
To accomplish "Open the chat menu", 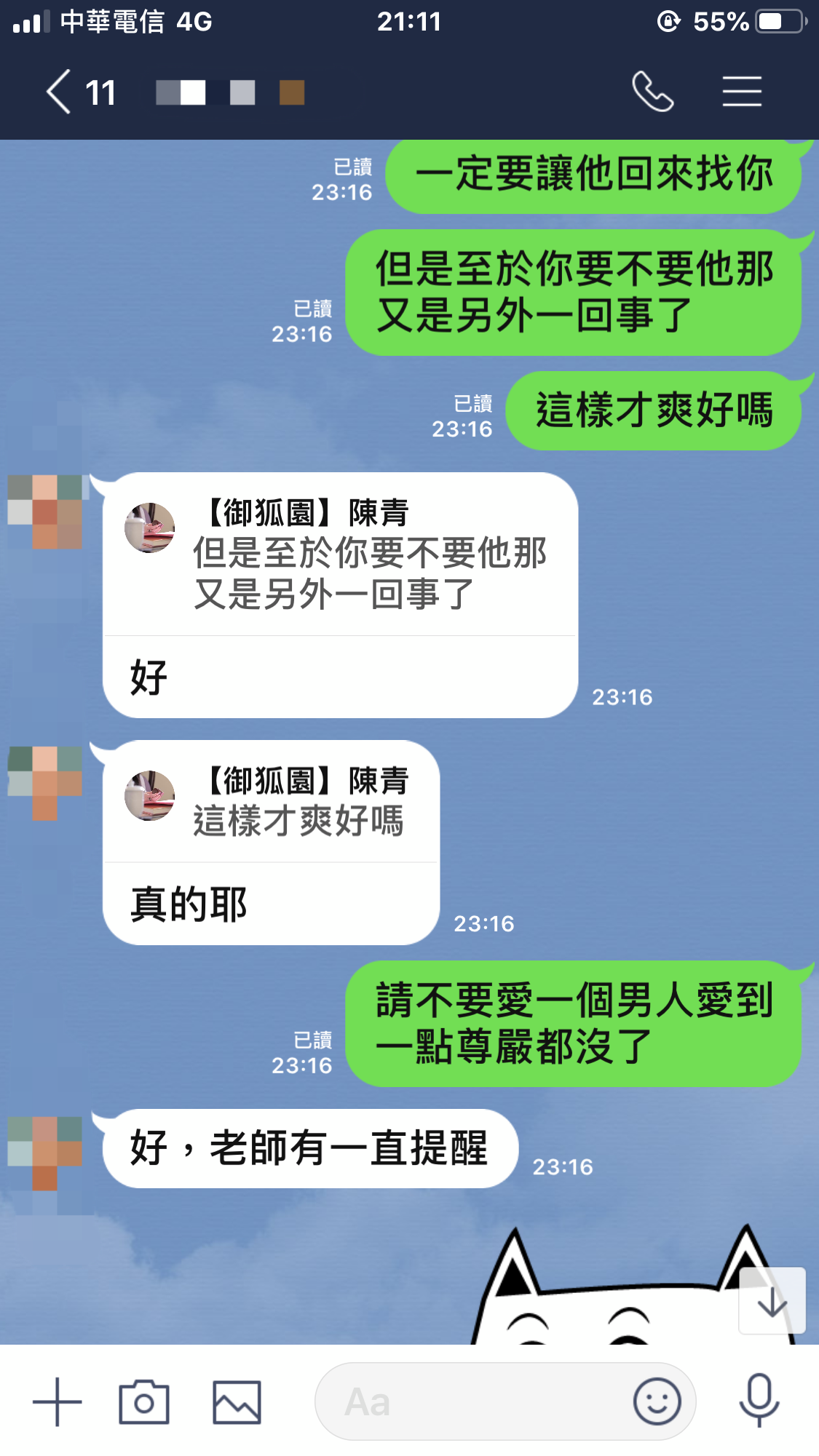I will pos(742,92).
